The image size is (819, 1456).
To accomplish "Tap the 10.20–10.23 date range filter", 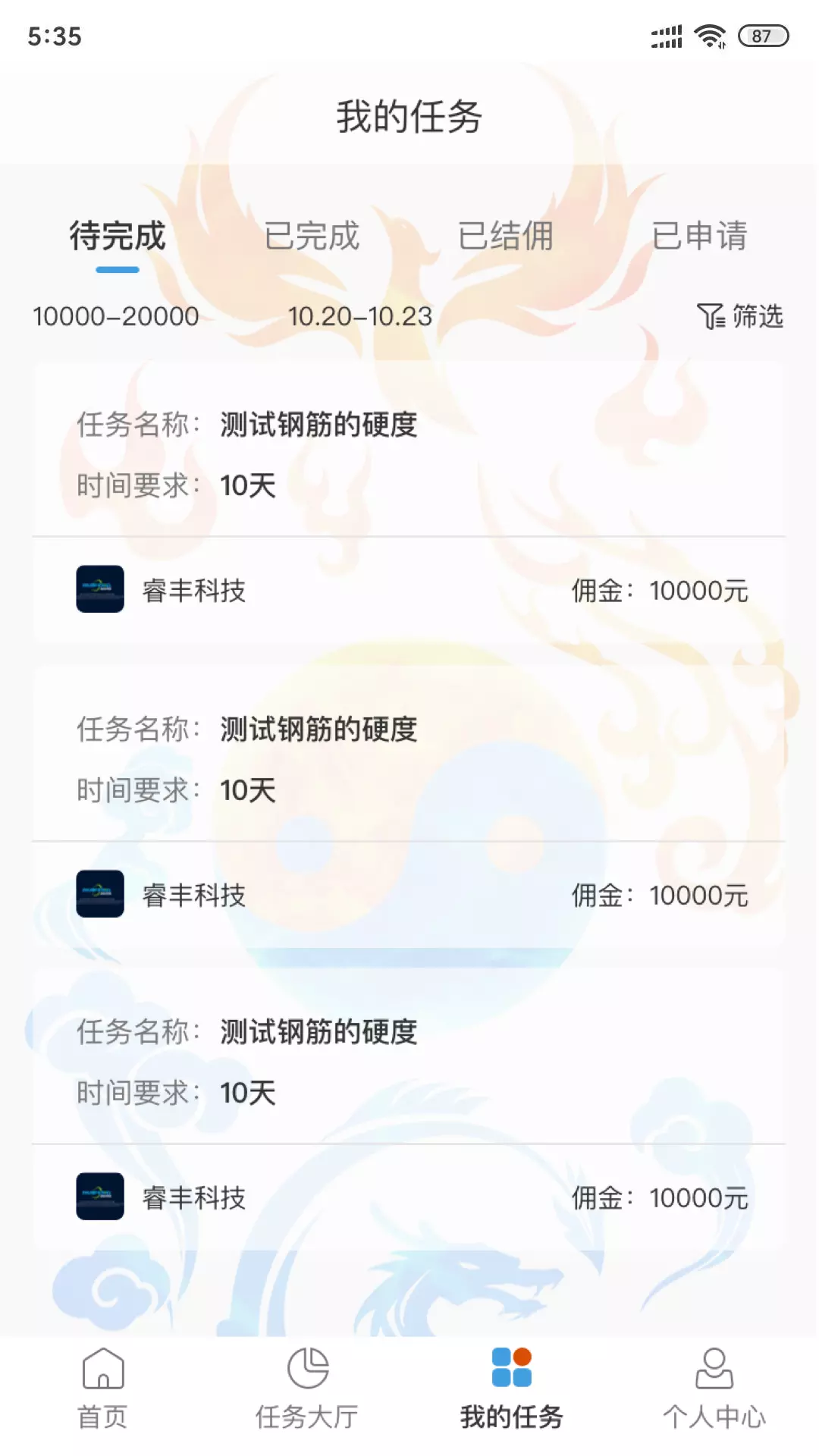I will pos(360,316).
